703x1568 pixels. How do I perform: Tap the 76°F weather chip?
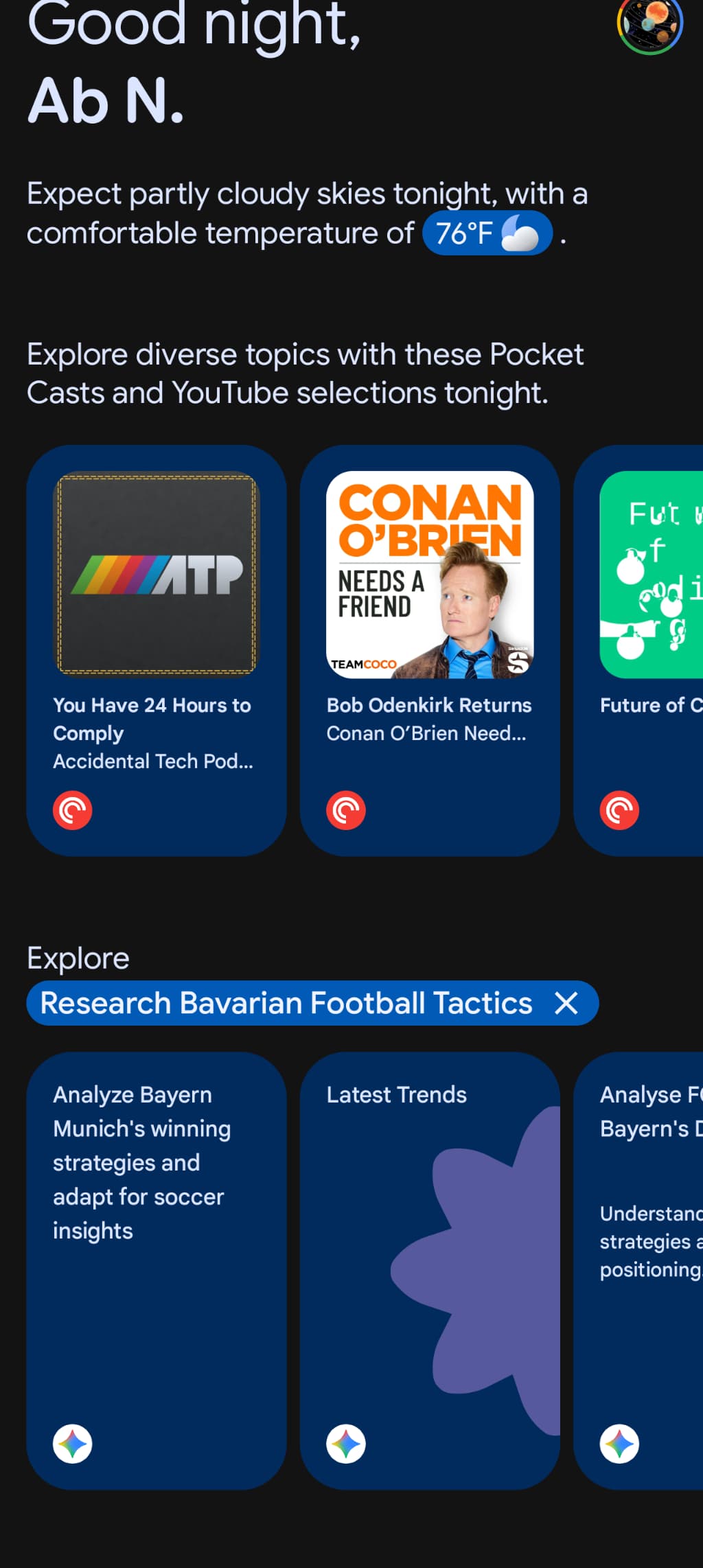point(487,233)
